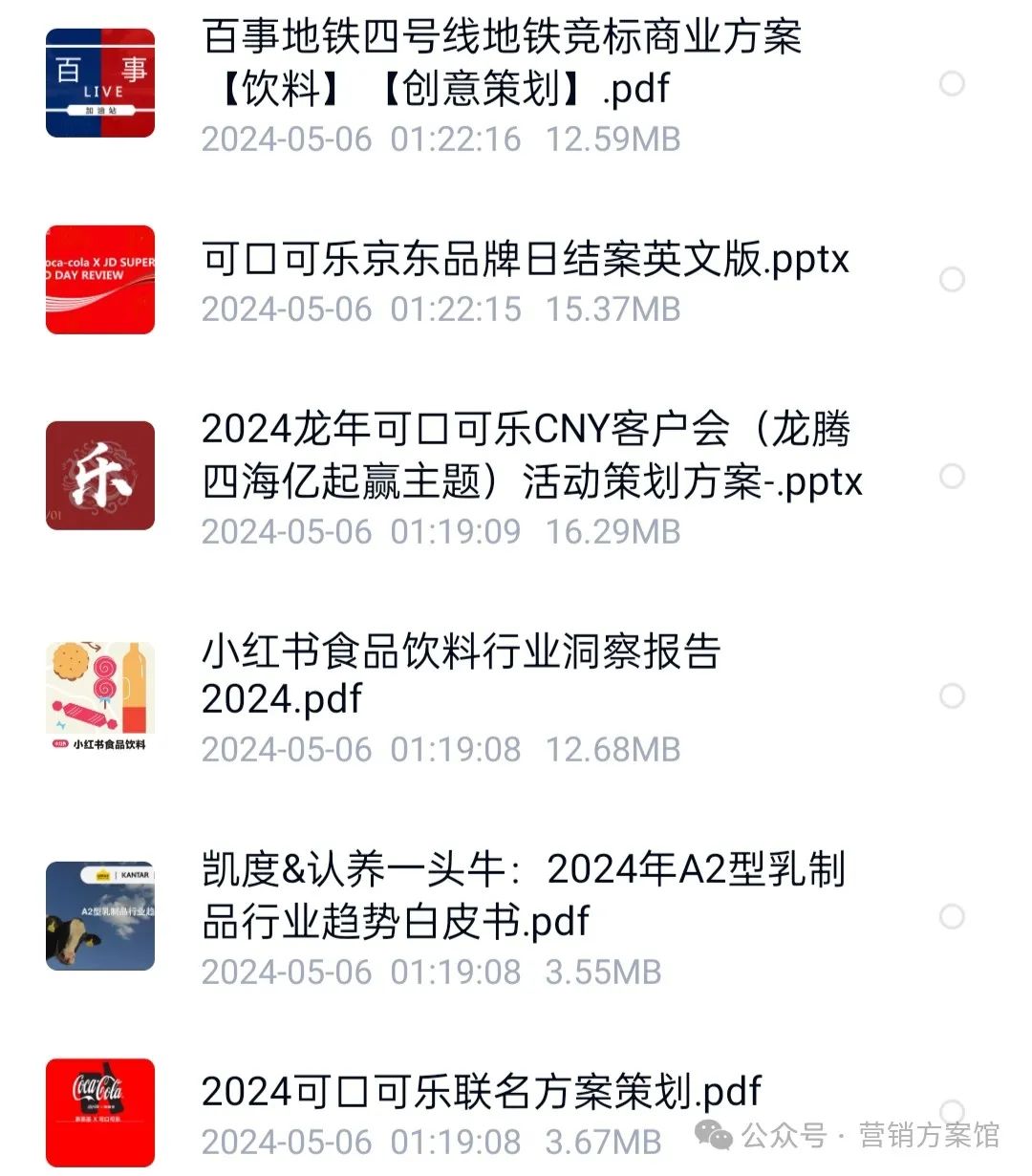Open the 百事地铁四号线地铁竞标商业方案 pdf file
The image size is (1032, 1176).
point(502,63)
